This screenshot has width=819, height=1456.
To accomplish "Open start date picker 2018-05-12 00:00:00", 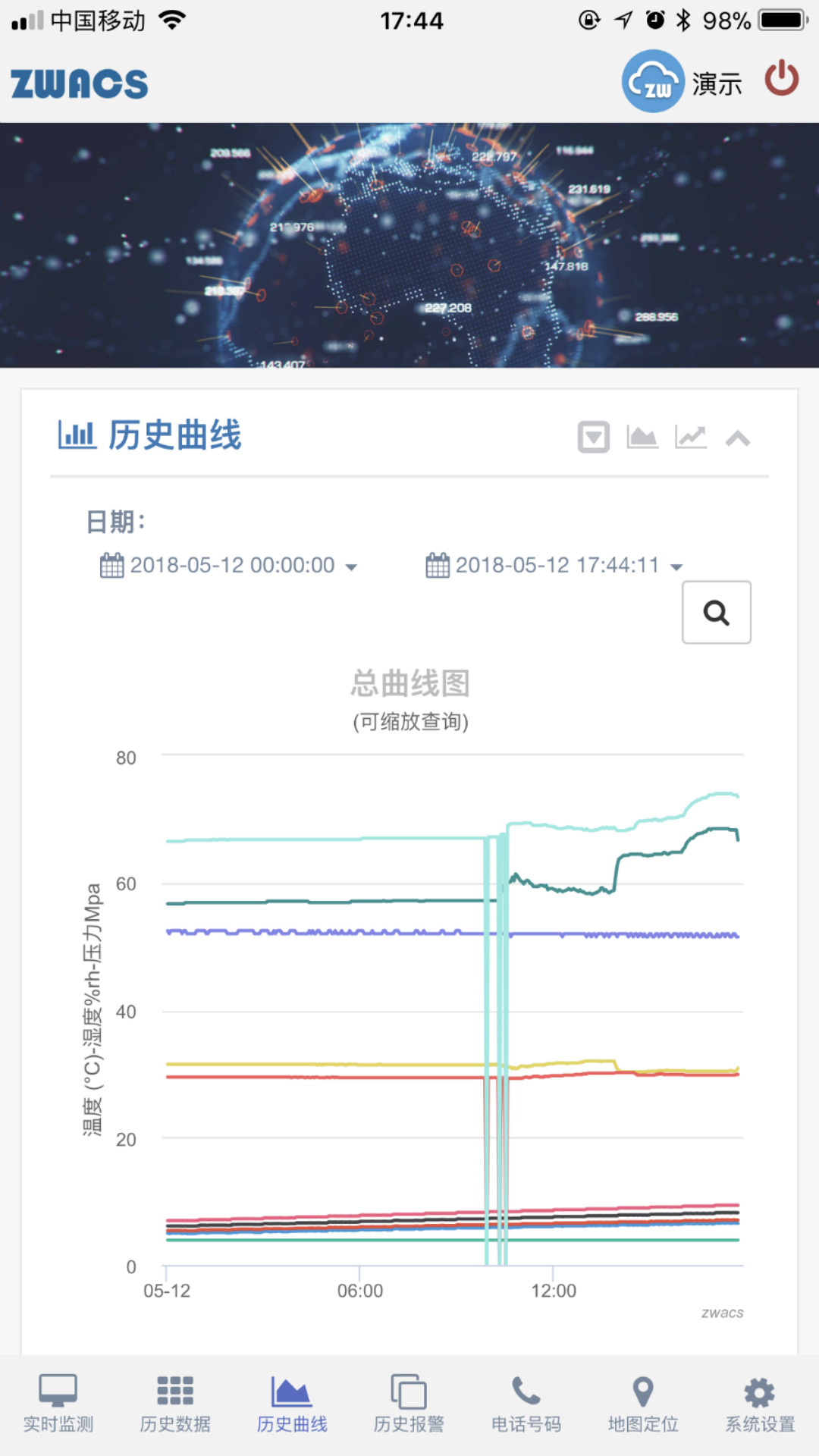I will click(228, 566).
